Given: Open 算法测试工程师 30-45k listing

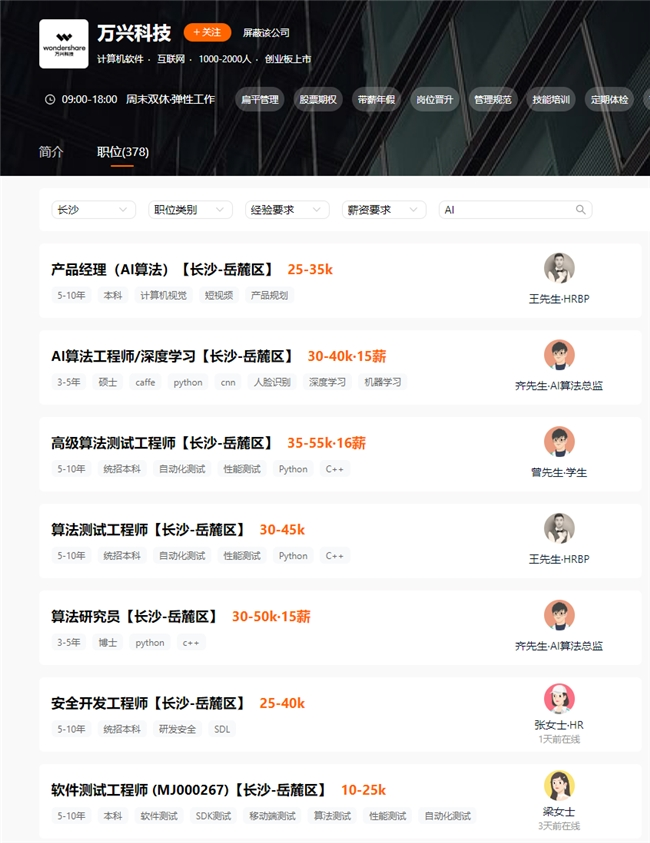Looking at the screenshot, I should pos(148,530).
